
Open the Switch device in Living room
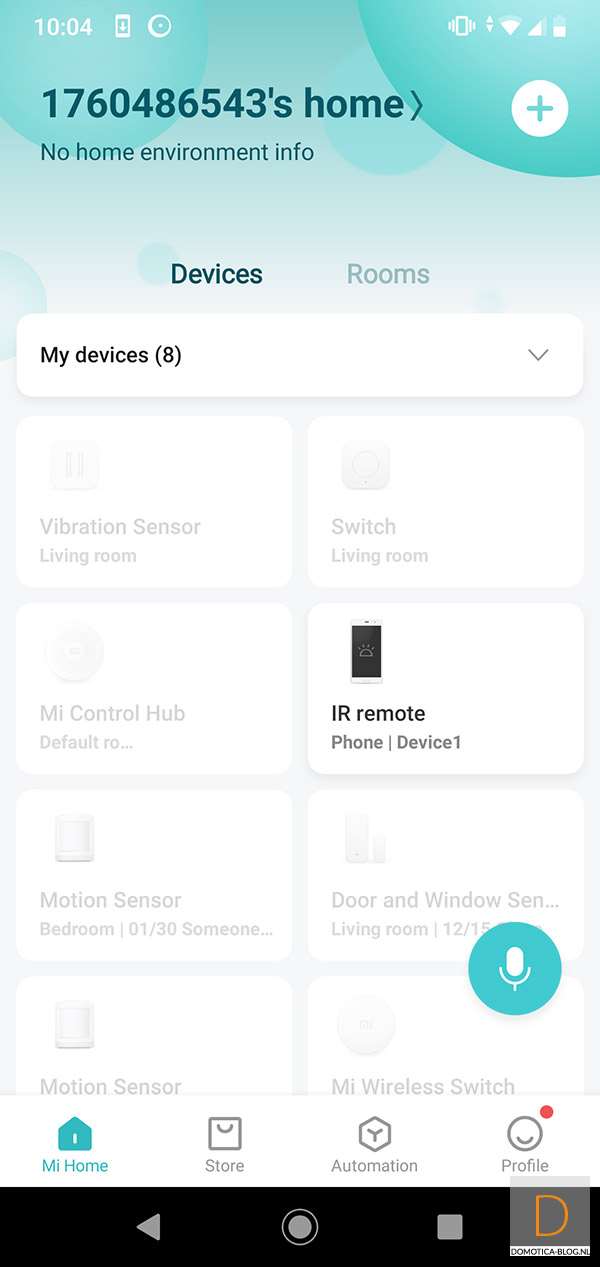(x=445, y=502)
